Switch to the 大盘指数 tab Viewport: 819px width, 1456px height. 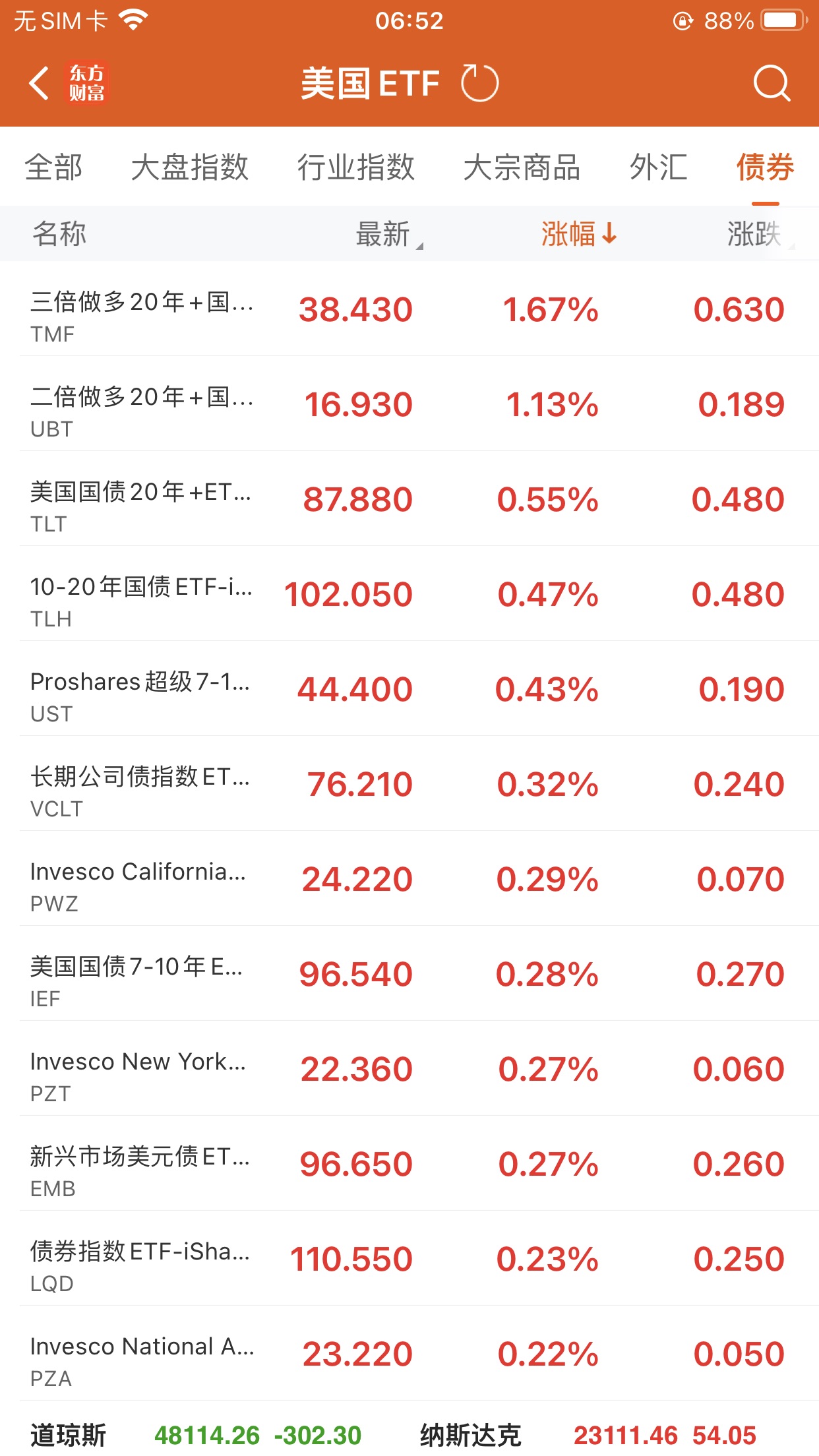coord(189,167)
